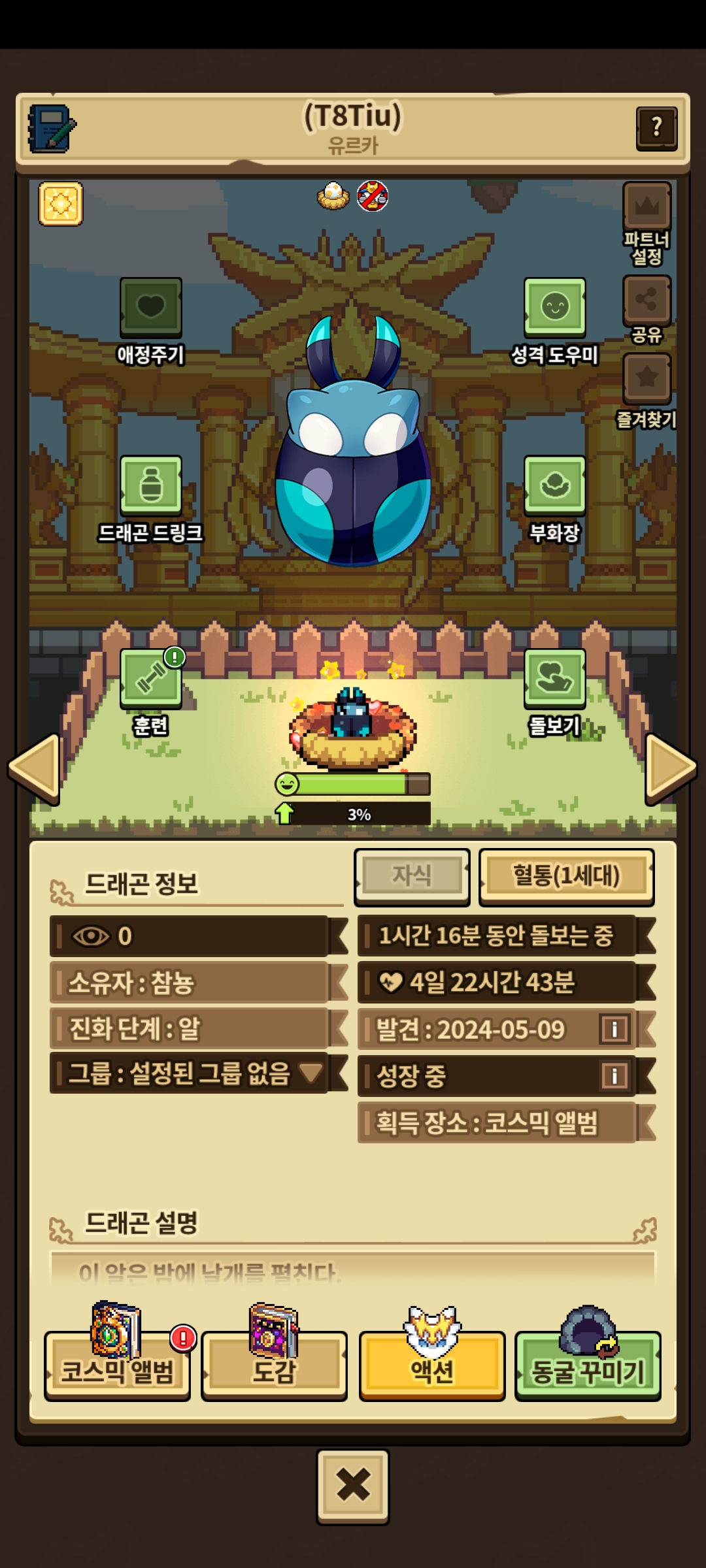Open the 드래곤 드링크 button

(x=151, y=485)
